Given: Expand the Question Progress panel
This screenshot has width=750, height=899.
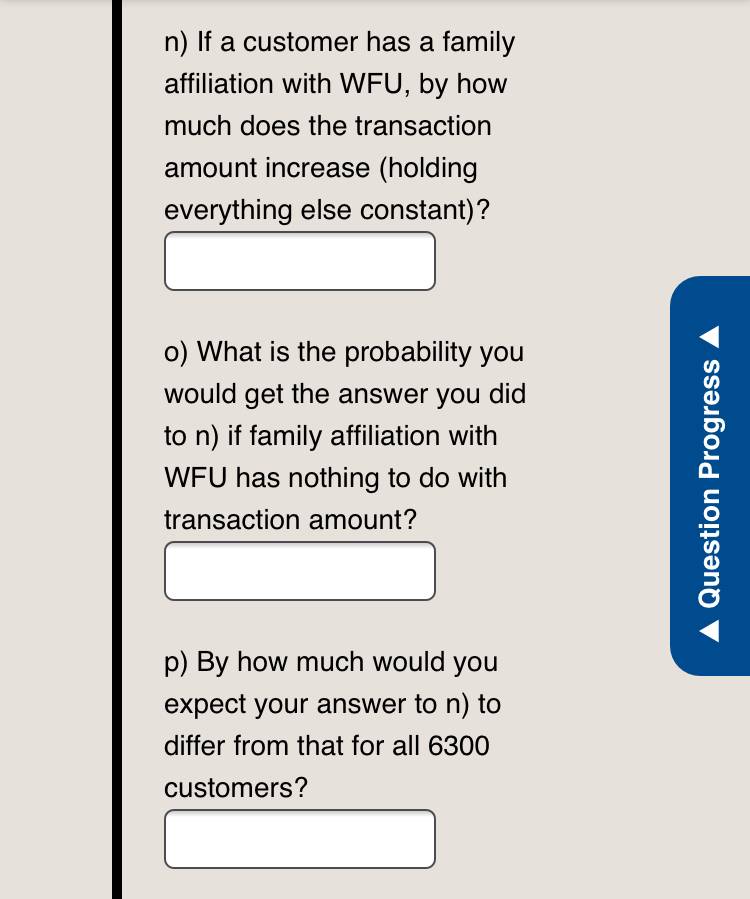Looking at the screenshot, I should point(710,476).
